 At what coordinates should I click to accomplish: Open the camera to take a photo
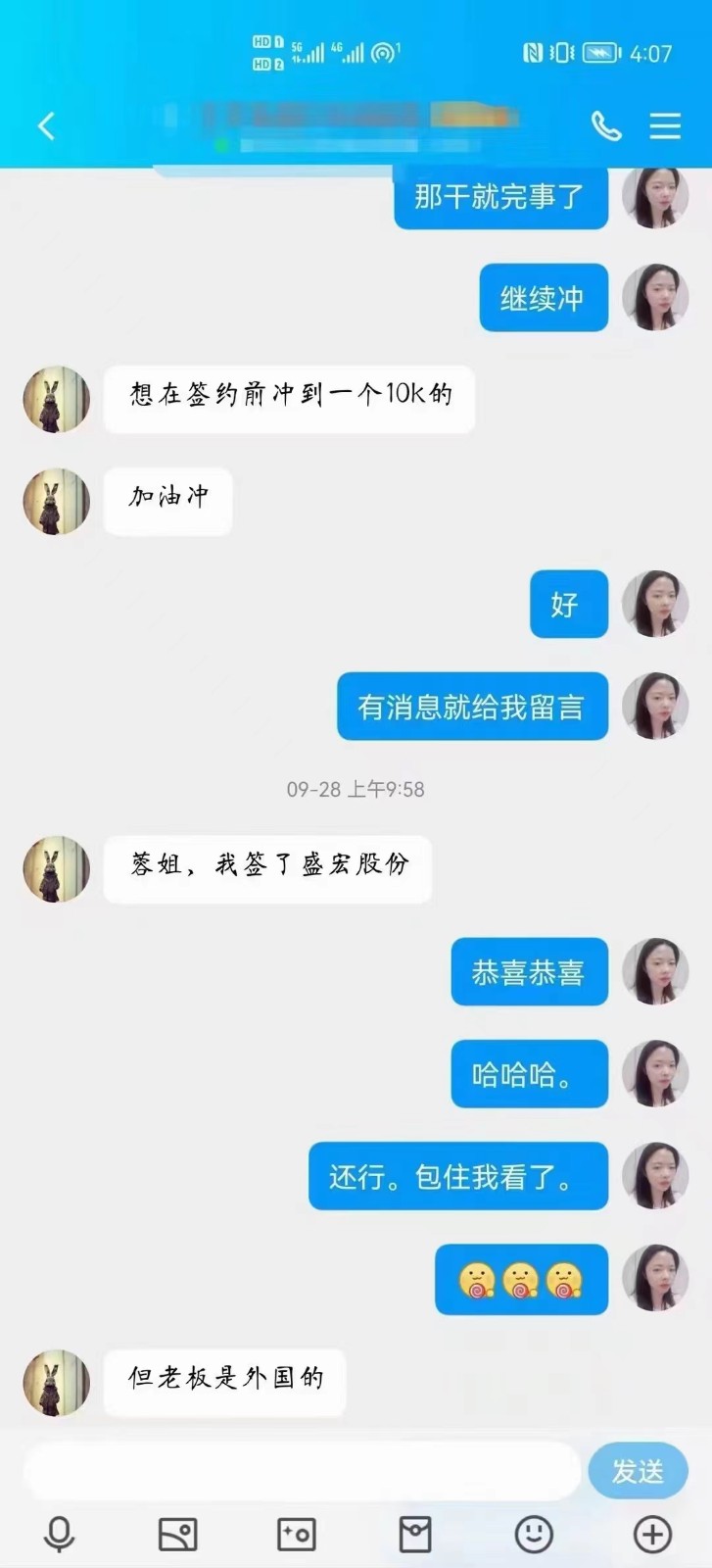tap(296, 1534)
